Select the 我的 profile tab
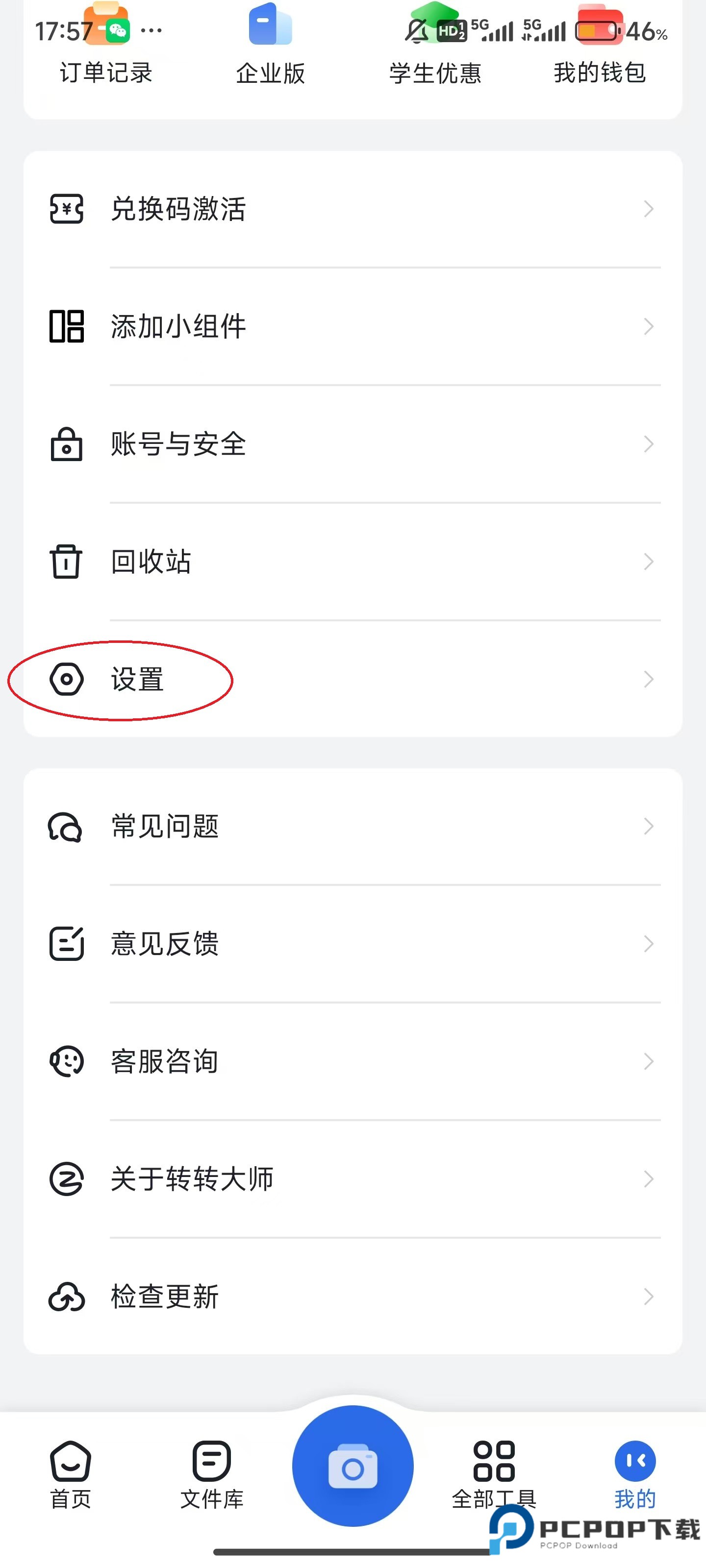706x1568 pixels. tap(635, 1473)
